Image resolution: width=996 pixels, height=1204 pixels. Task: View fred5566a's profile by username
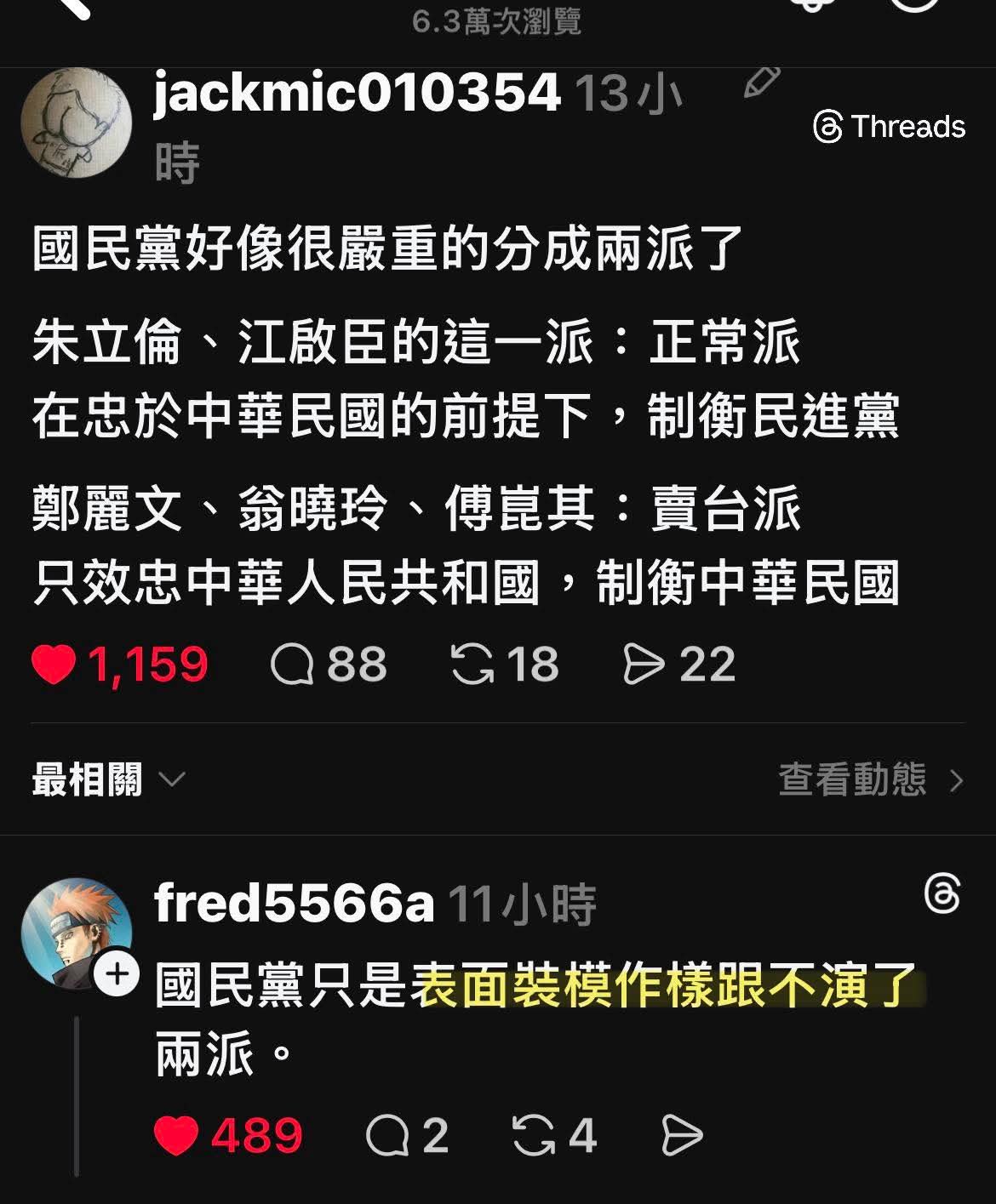point(294,904)
